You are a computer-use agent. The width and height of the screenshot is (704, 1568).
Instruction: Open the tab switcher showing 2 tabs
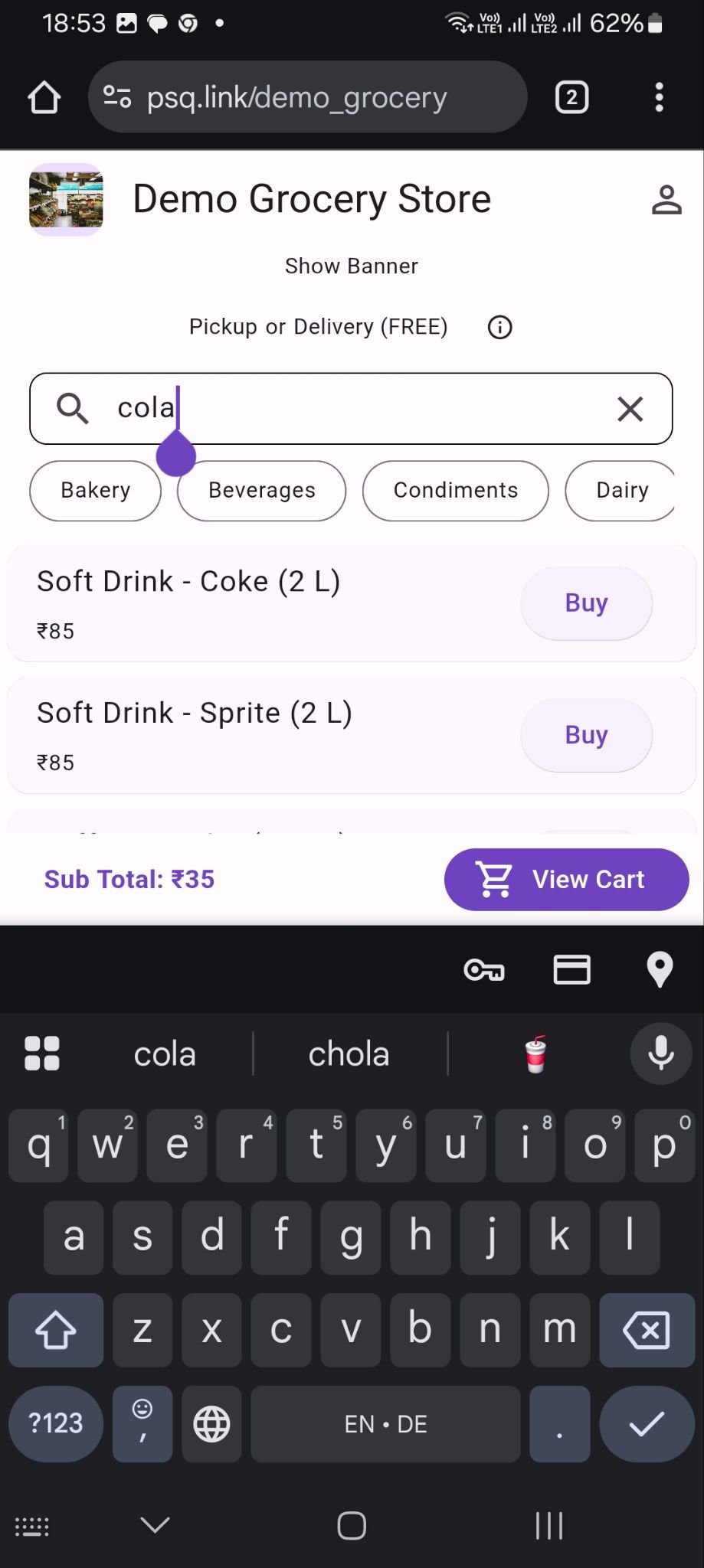571,97
